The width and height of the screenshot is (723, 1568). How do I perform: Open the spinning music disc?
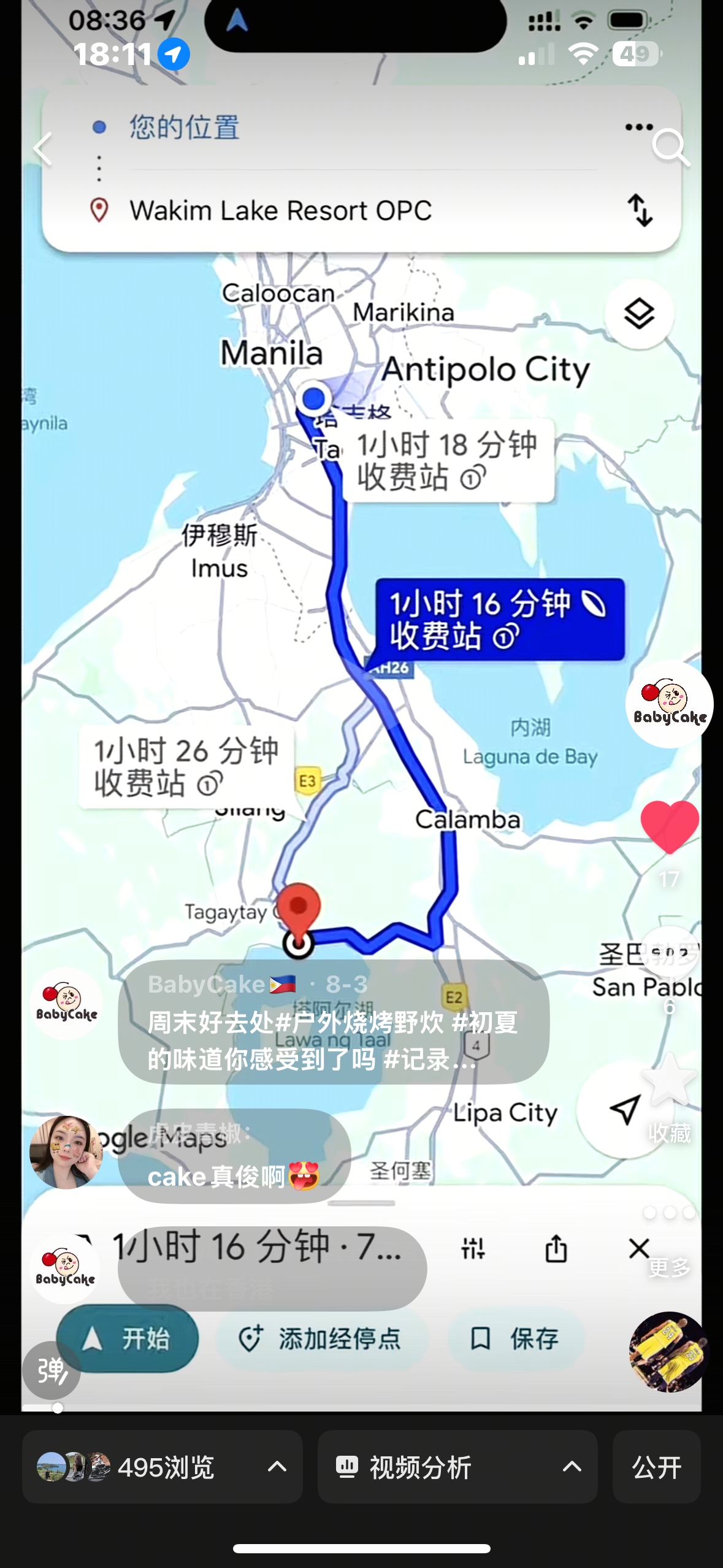pos(668,1351)
